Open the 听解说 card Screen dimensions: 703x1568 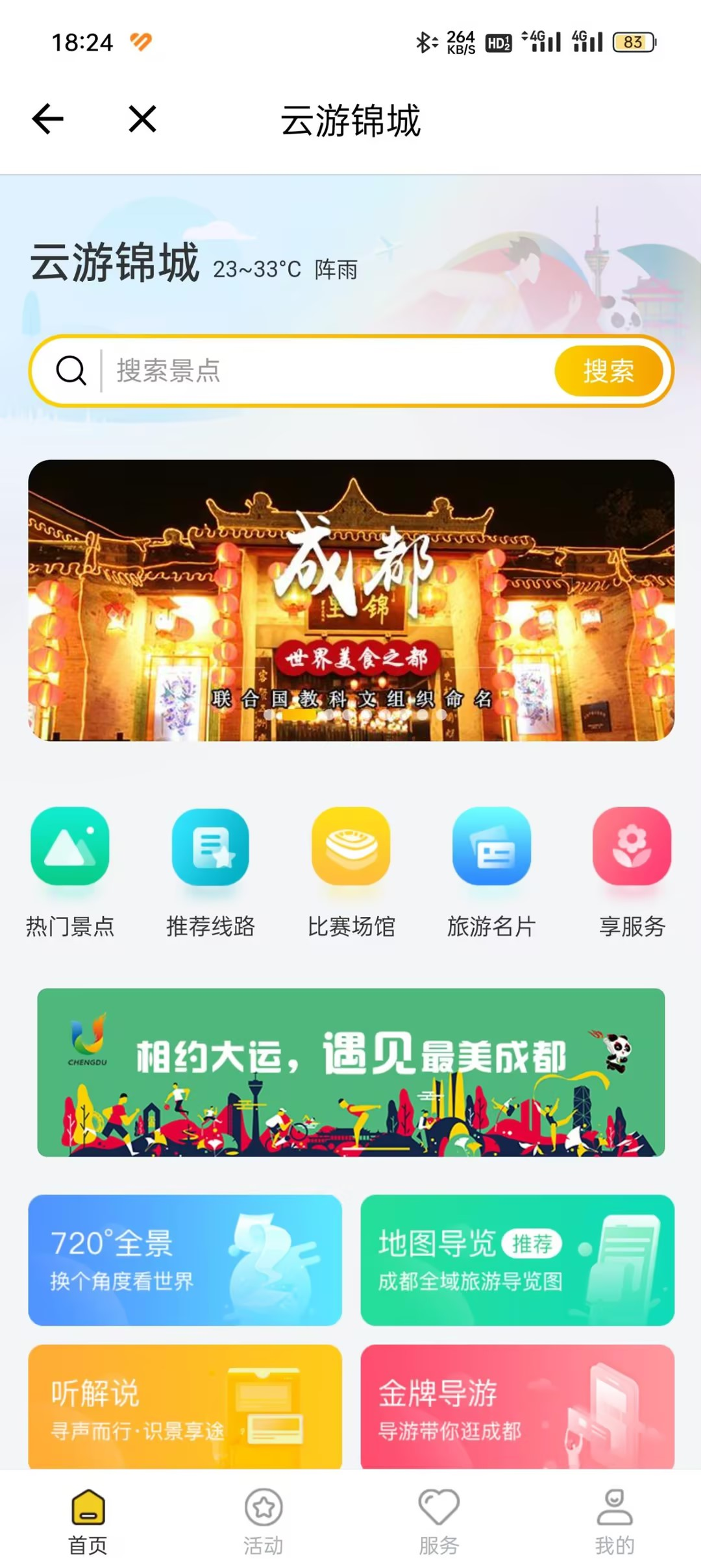point(185,1406)
